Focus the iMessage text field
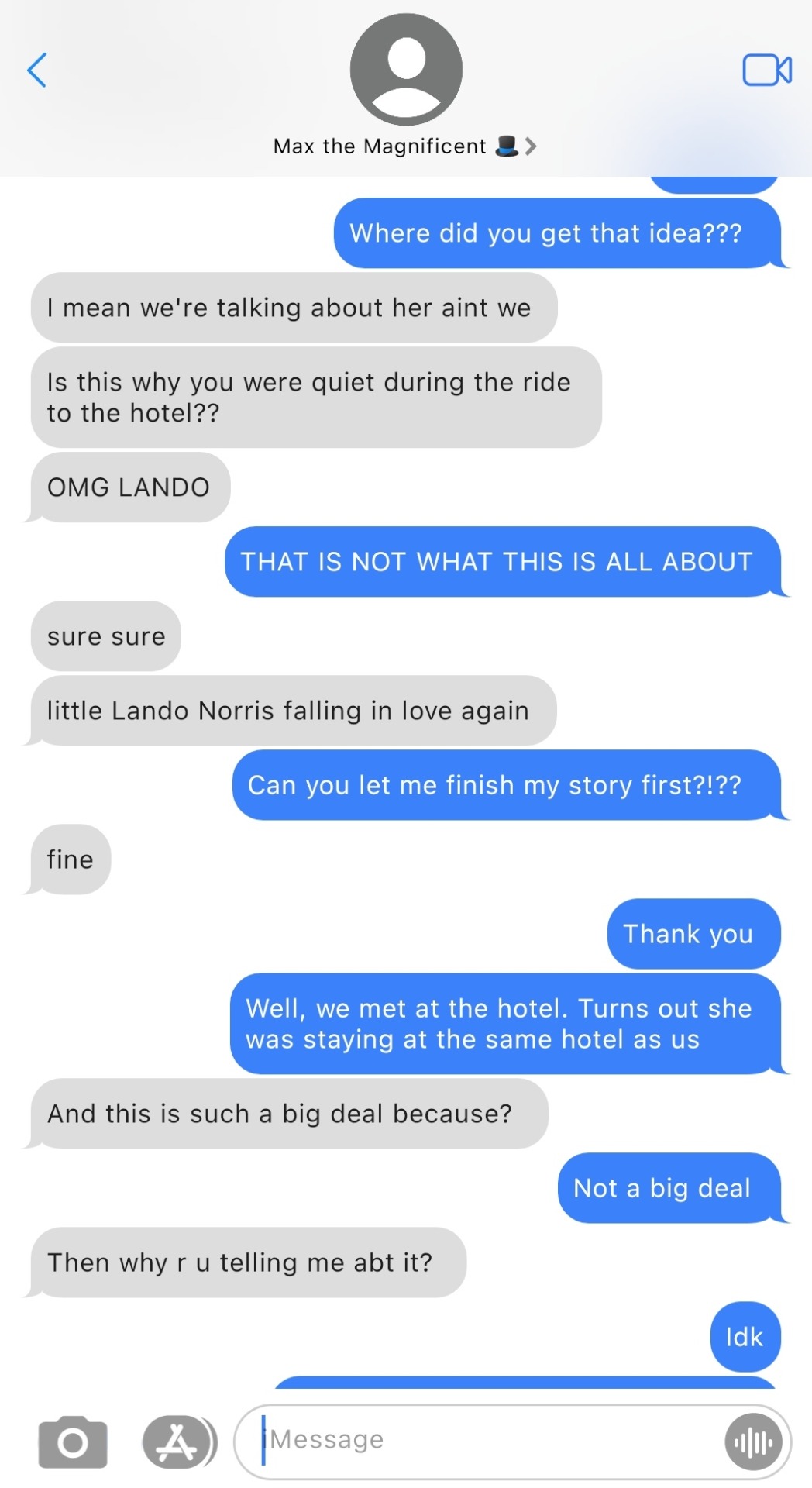The image size is (812, 1488). 488,1440
